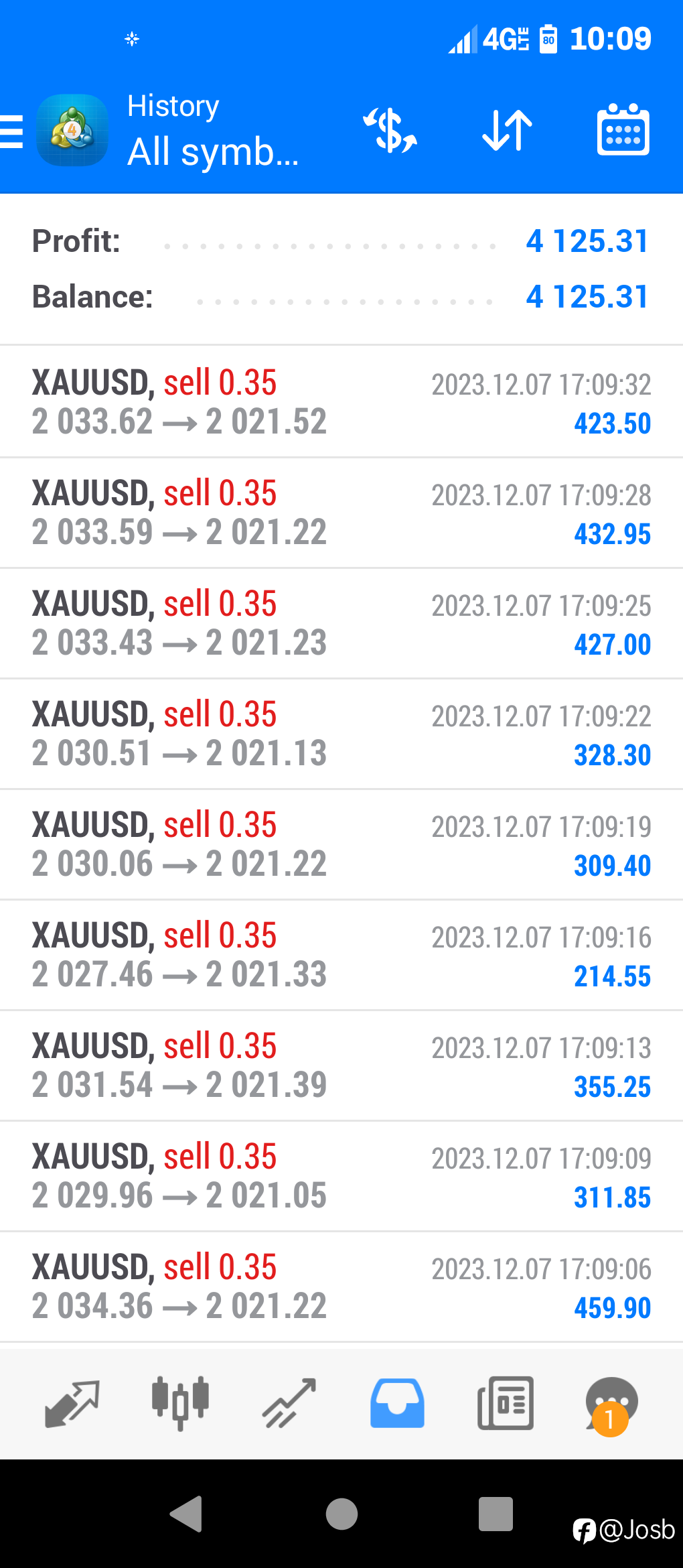Select trade closed at 17:09:13
The height and width of the screenshot is (1568, 683).
(341, 1065)
